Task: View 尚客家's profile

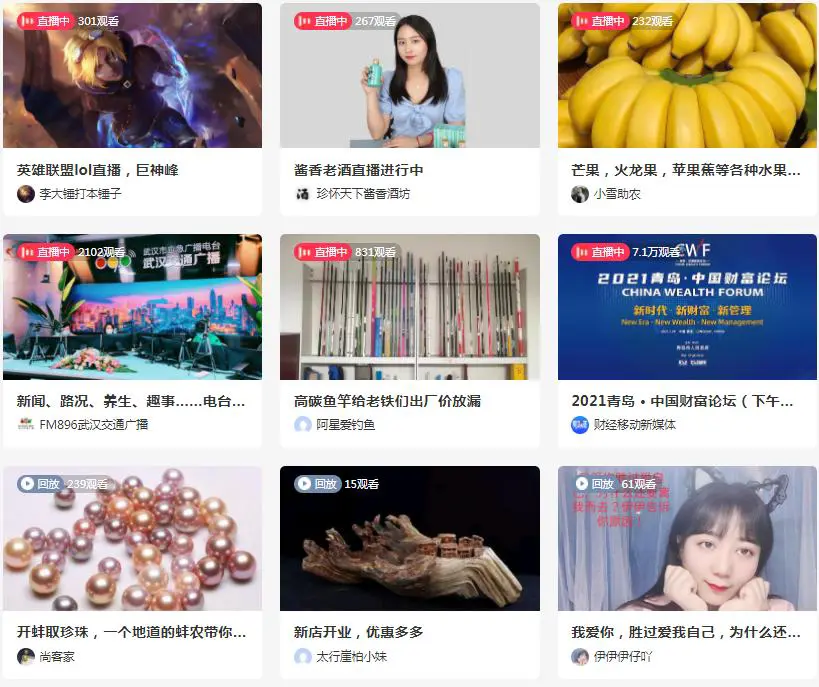Action: (57, 657)
